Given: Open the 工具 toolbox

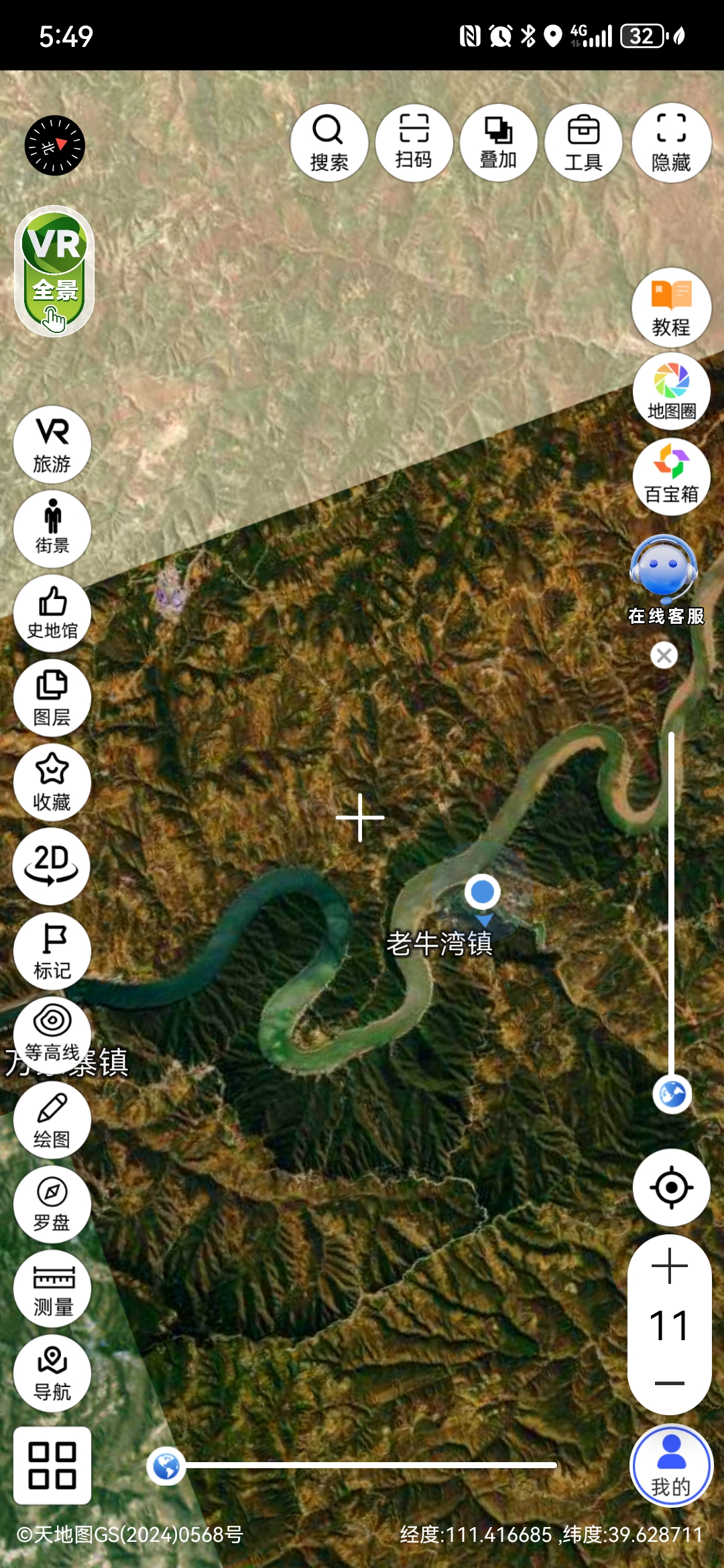Looking at the screenshot, I should pyautogui.click(x=583, y=143).
